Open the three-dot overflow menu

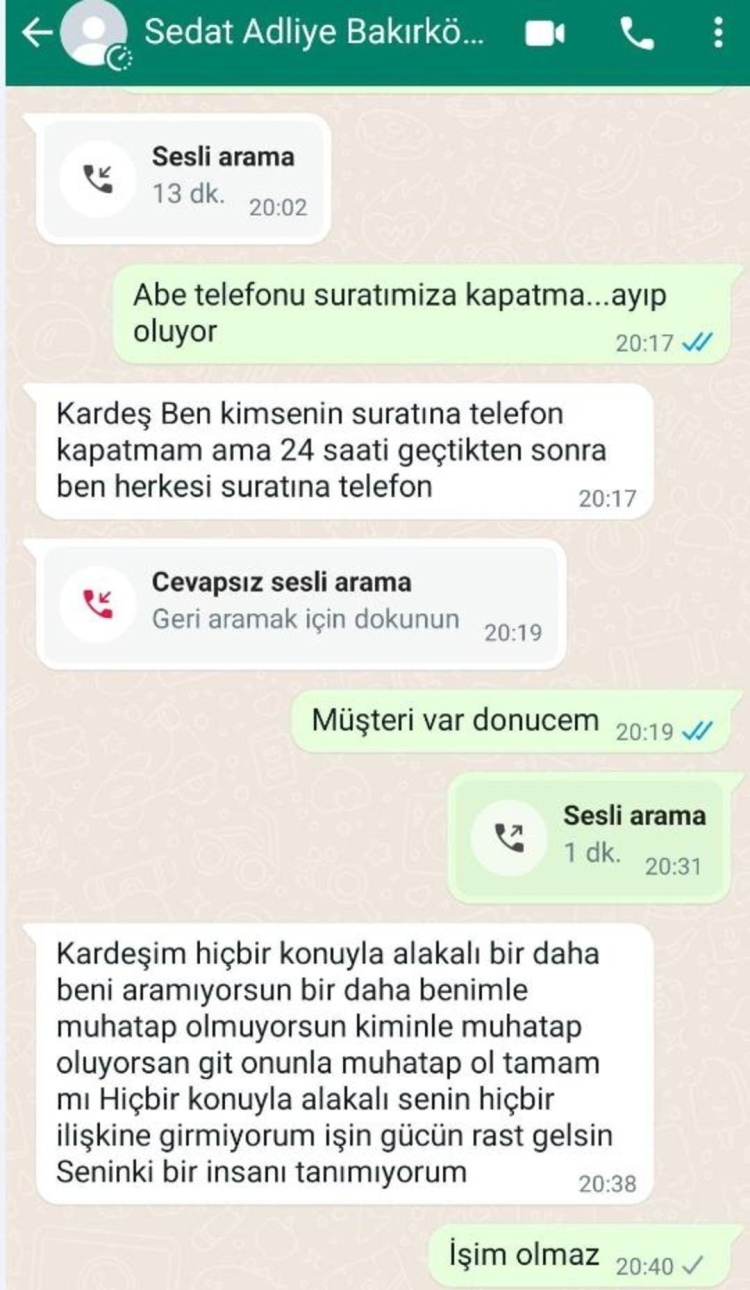(x=718, y=34)
